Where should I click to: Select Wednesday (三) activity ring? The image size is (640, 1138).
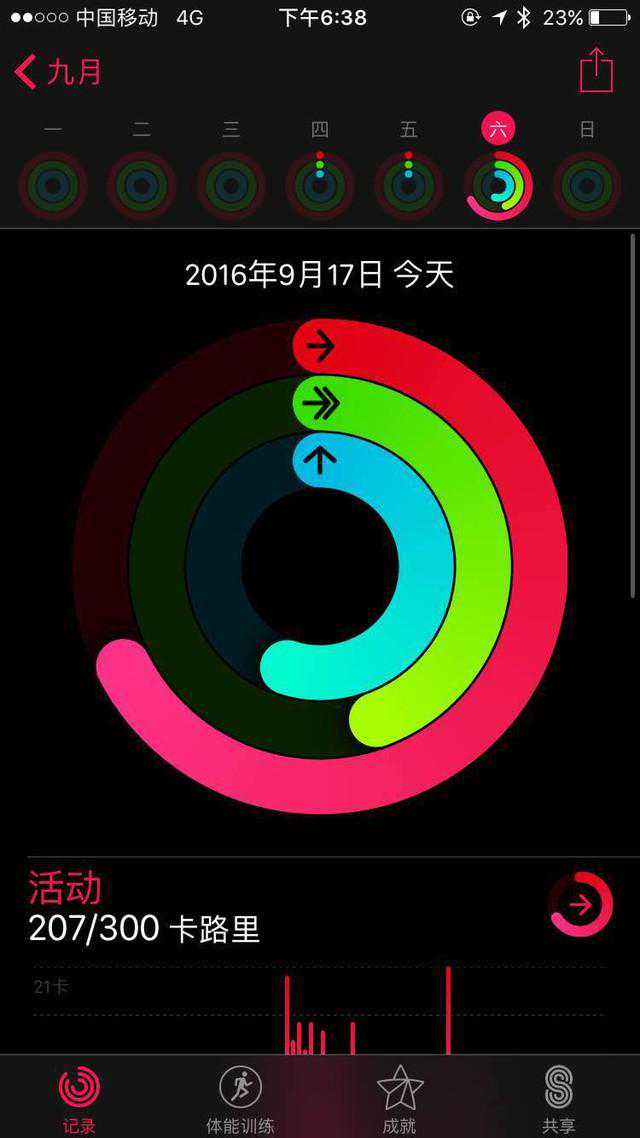point(231,185)
